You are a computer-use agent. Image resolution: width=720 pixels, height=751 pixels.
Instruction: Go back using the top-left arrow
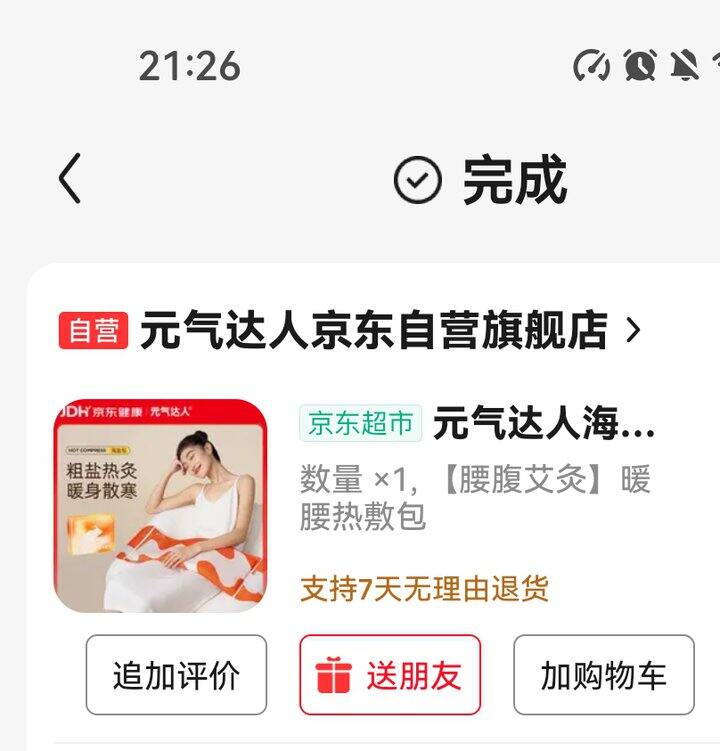click(70, 180)
